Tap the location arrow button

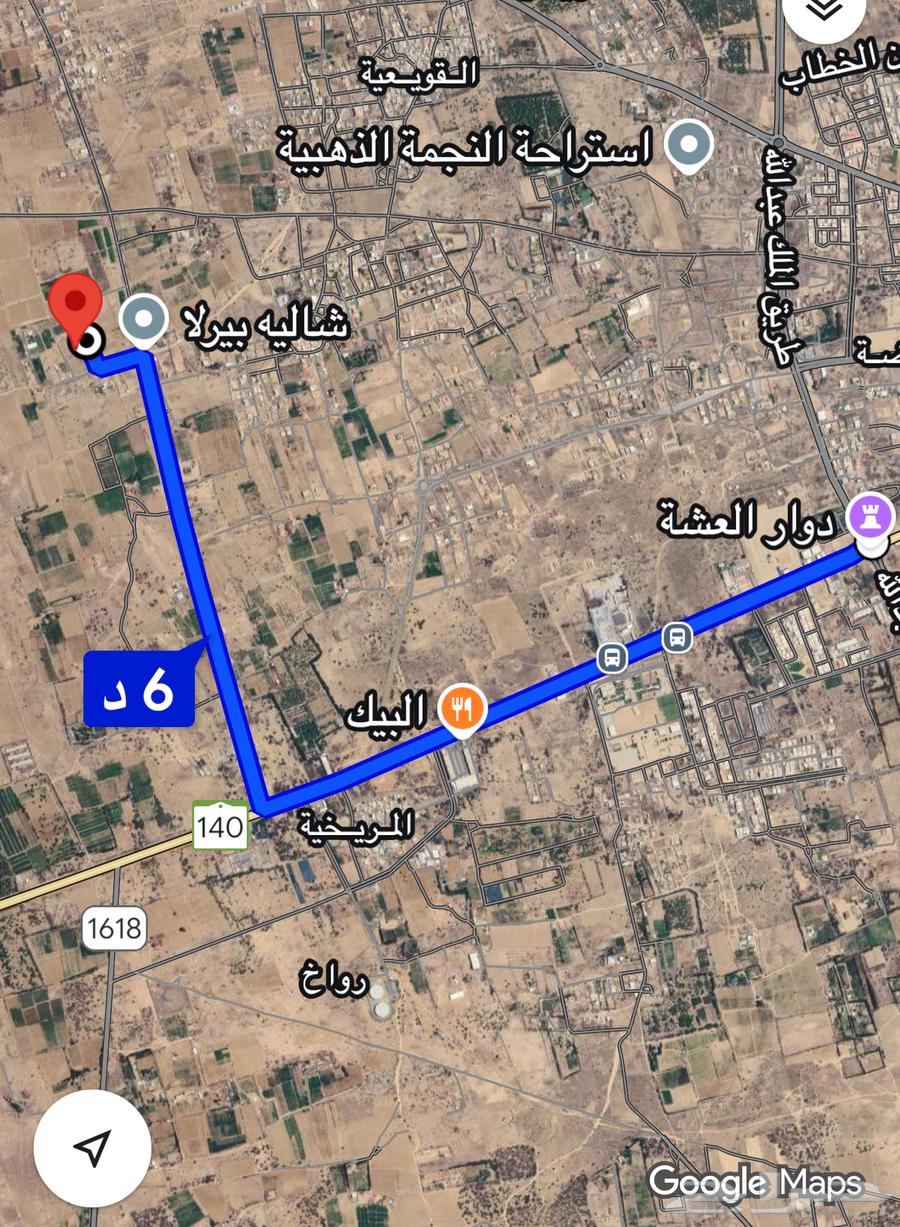click(x=93, y=1149)
